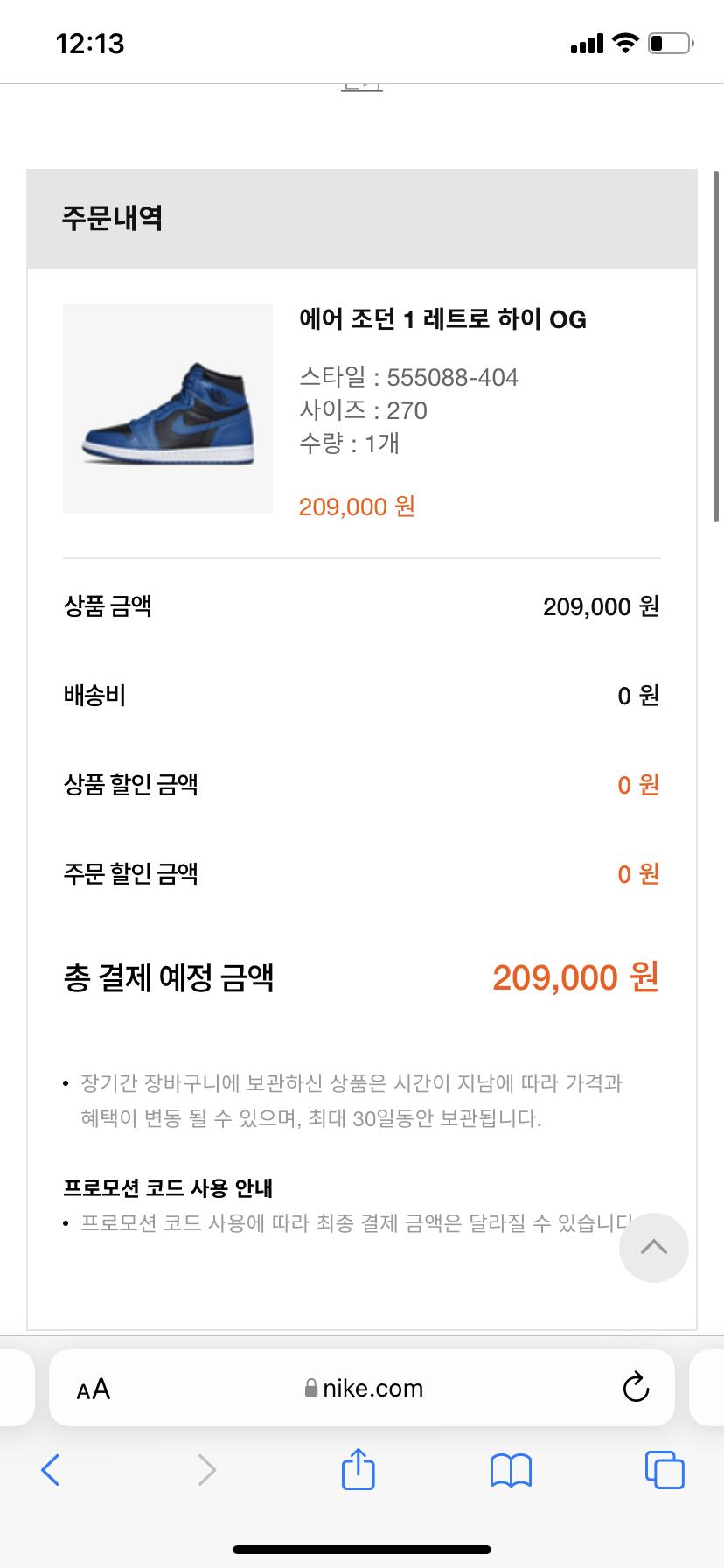Open the AA text size menu
Screen dimensions: 724x1568
[x=94, y=1389]
